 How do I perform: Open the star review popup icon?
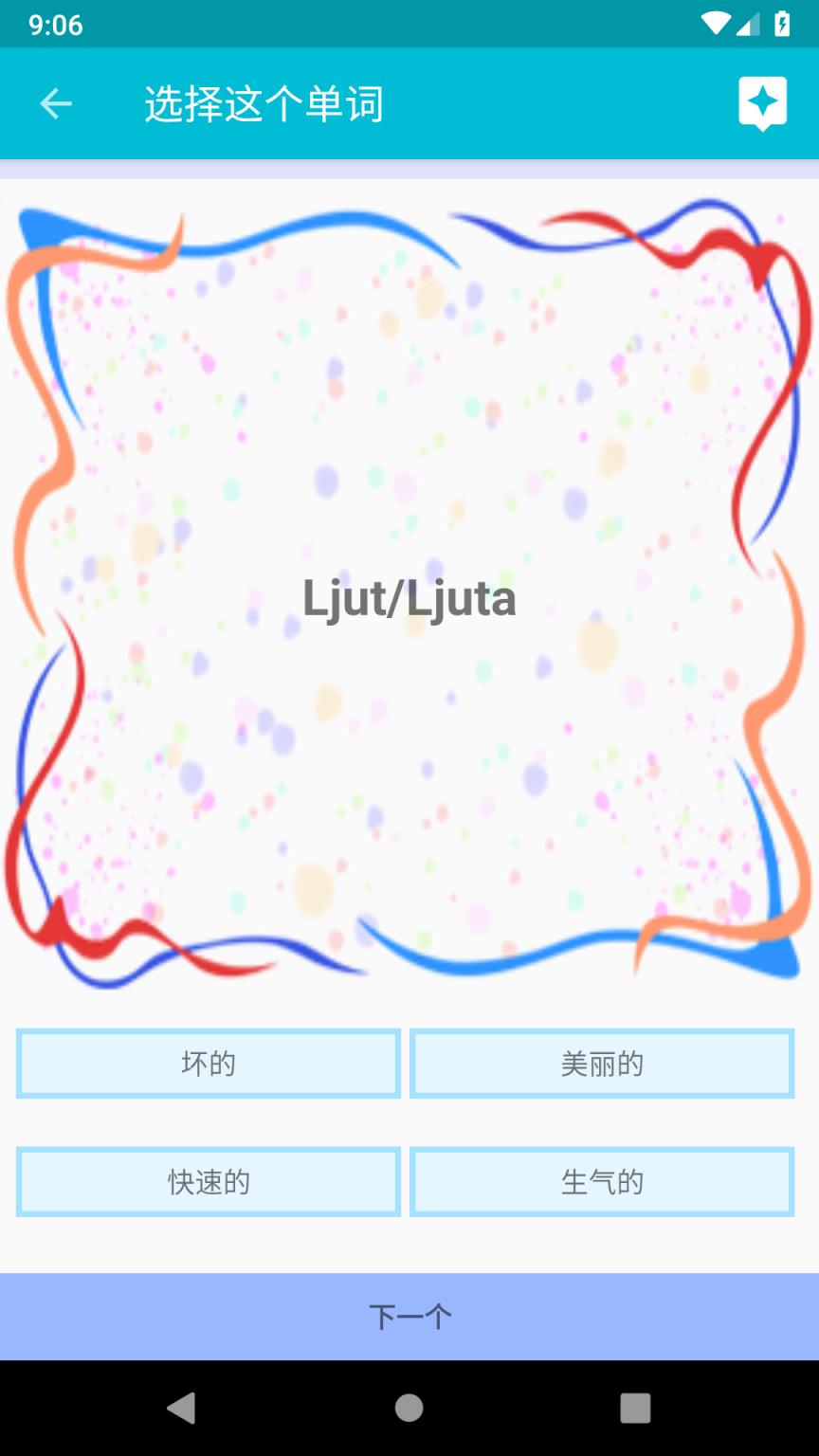coord(764,102)
